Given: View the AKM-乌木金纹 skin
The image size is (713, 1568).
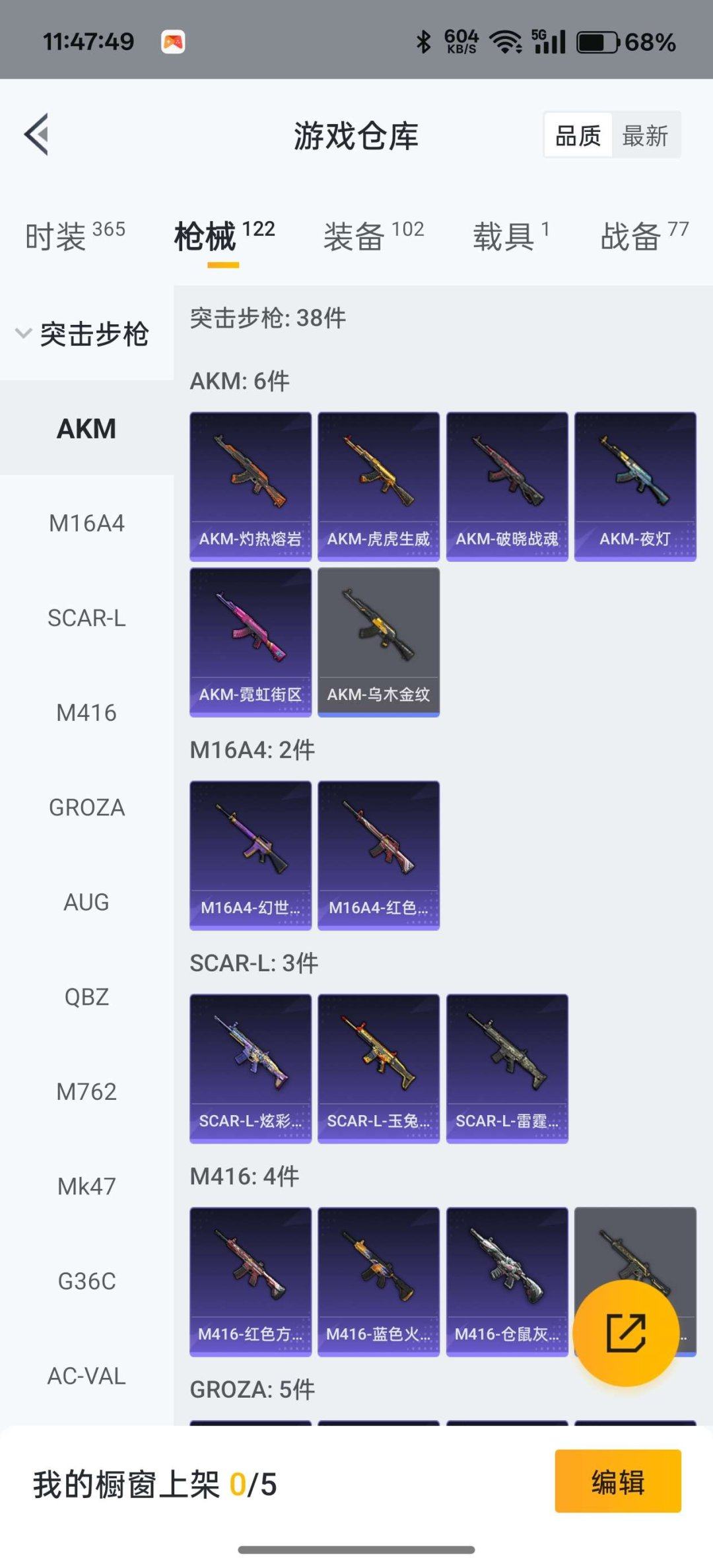Looking at the screenshot, I should coord(378,642).
